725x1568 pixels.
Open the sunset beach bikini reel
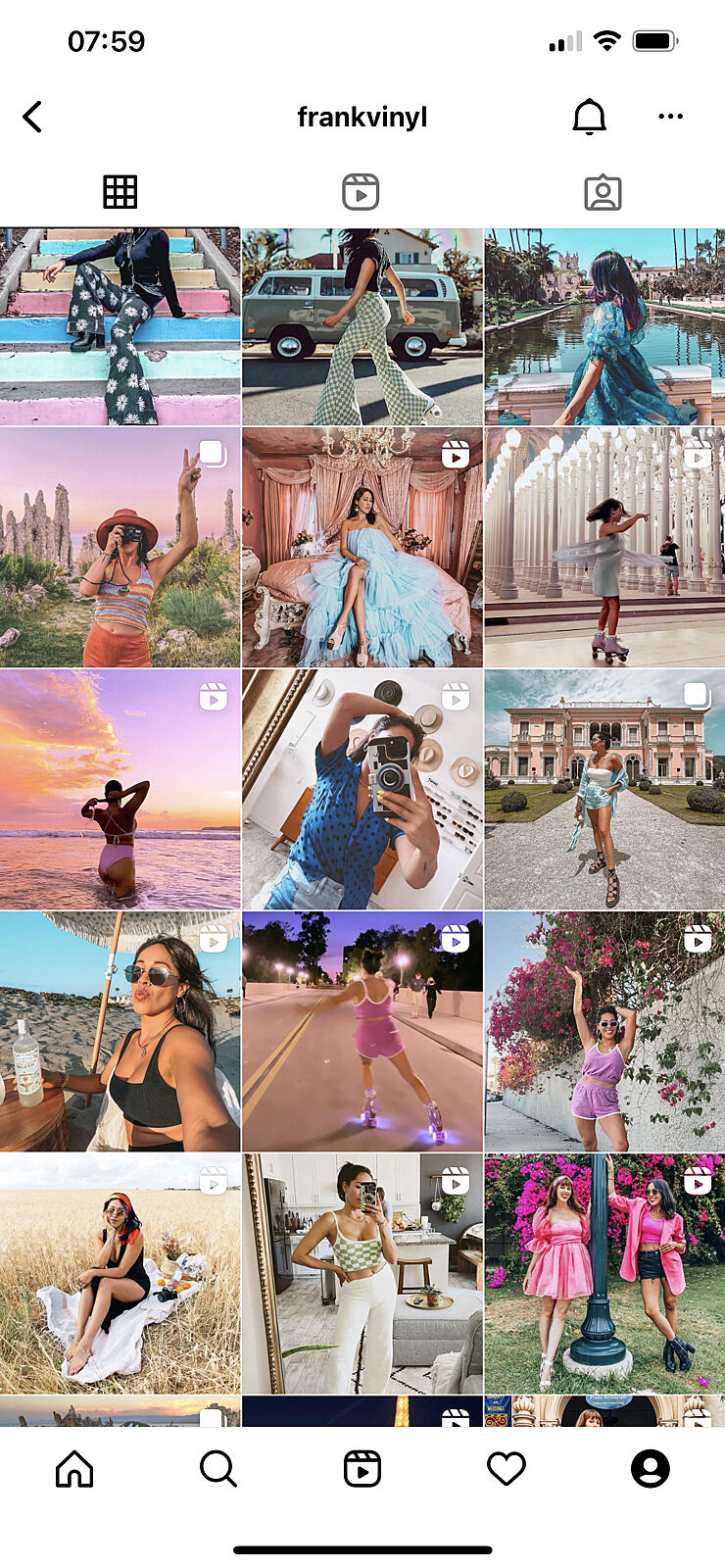[x=120, y=789]
